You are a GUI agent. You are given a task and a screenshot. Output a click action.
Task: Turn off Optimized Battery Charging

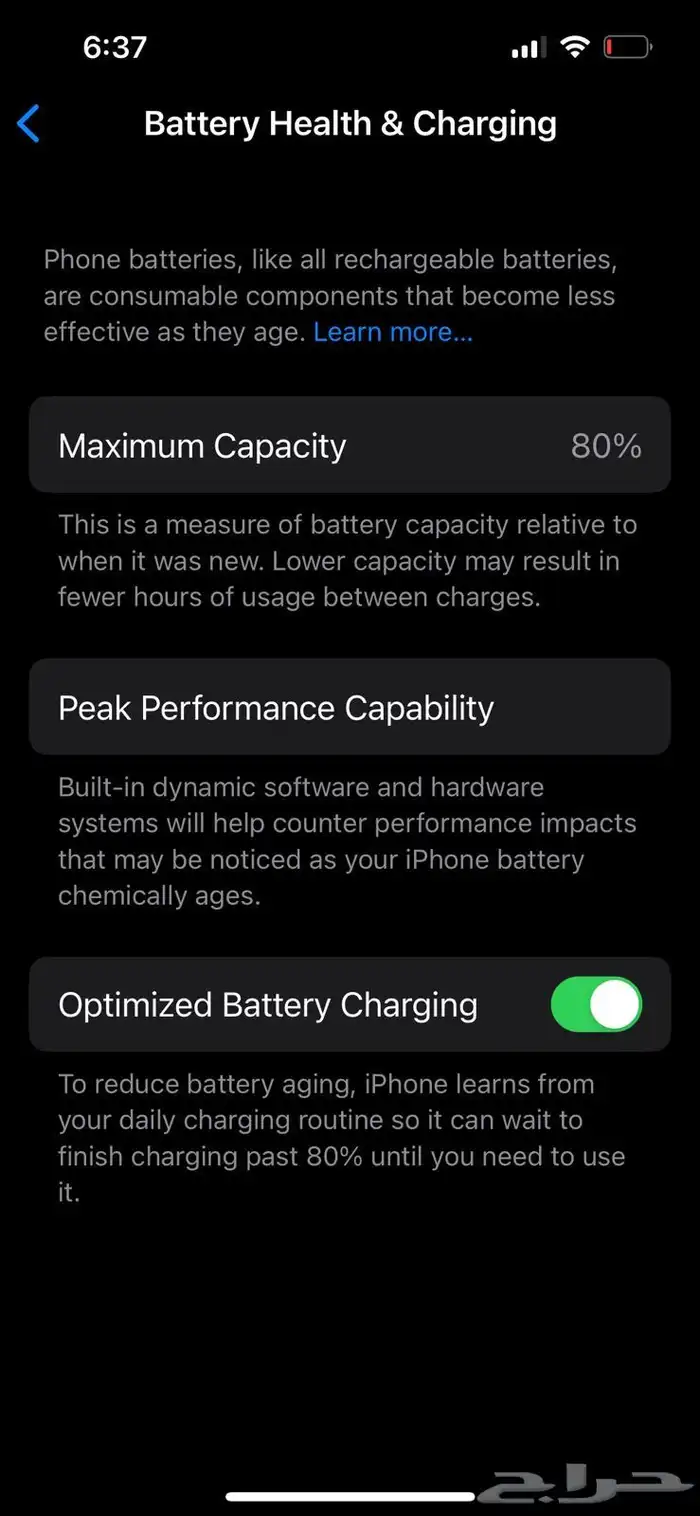point(596,1004)
